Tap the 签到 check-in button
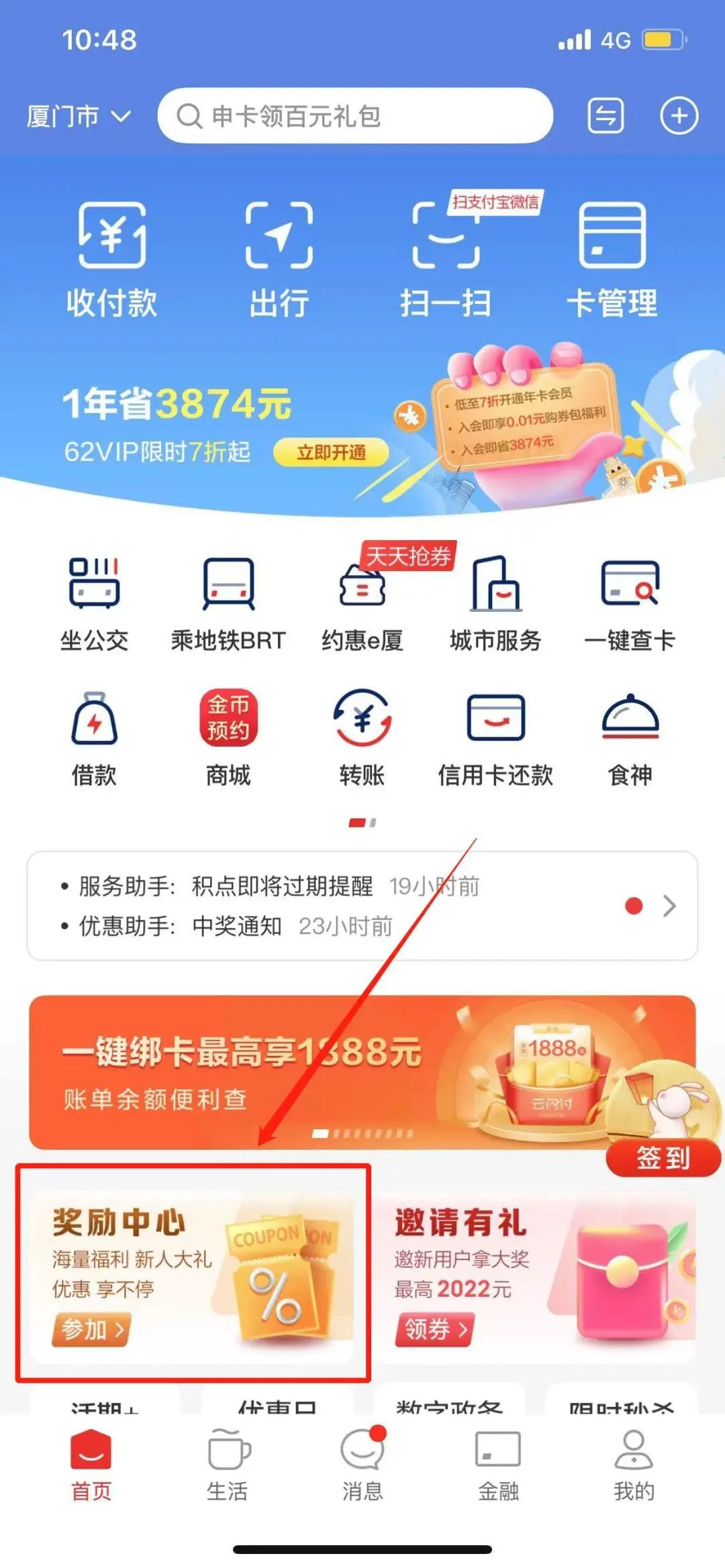The width and height of the screenshot is (725, 1568). click(x=663, y=1158)
